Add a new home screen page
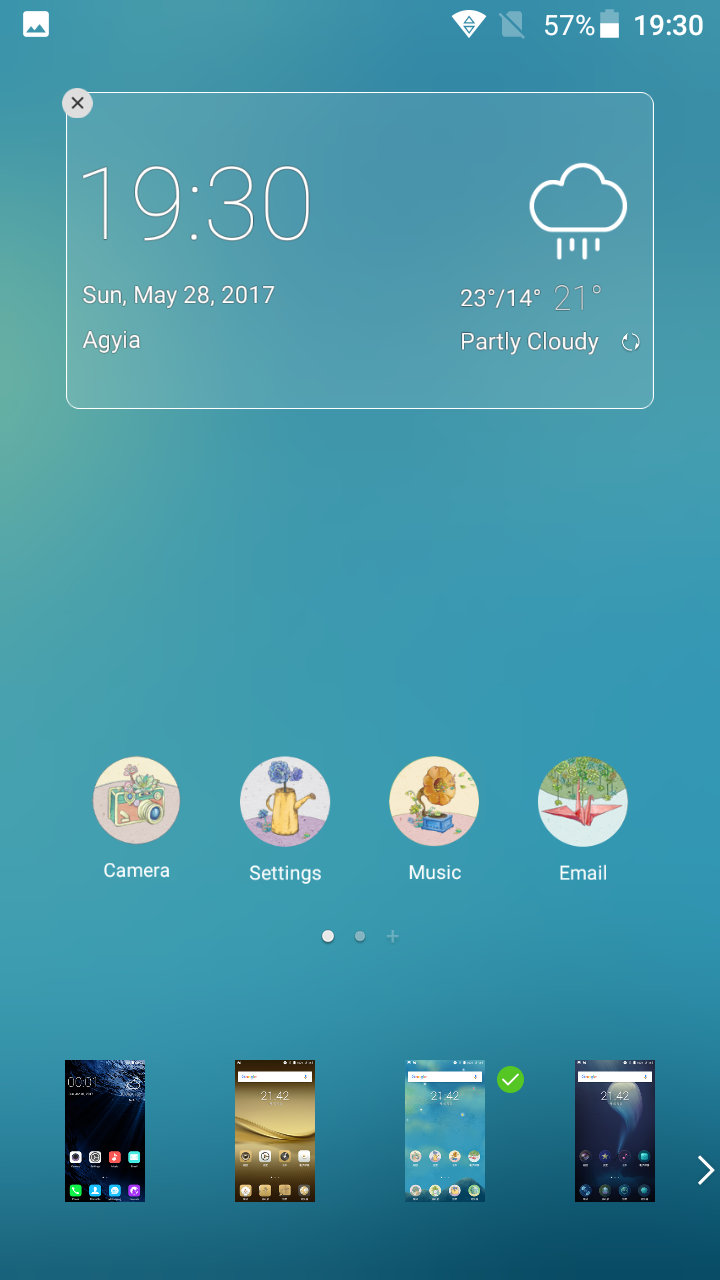This screenshot has width=720, height=1280. click(393, 936)
